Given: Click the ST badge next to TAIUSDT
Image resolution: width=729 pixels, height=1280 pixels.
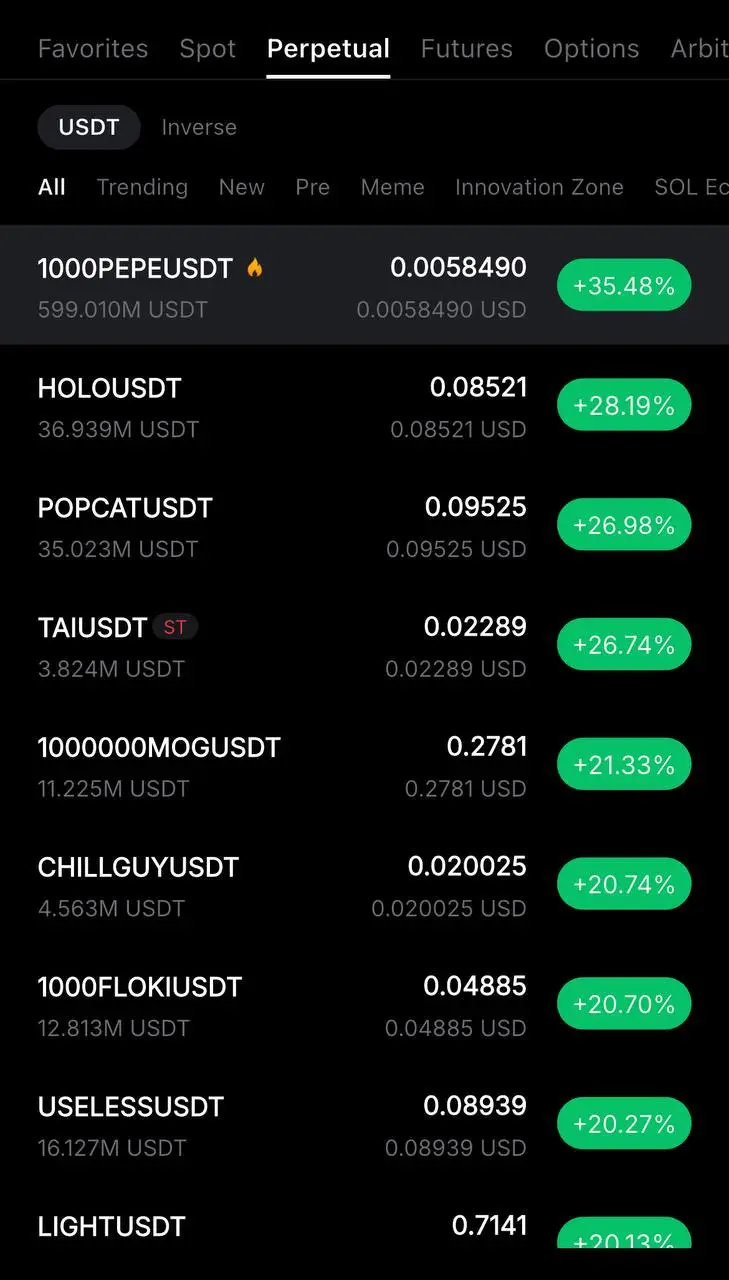Looking at the screenshot, I should [174, 627].
